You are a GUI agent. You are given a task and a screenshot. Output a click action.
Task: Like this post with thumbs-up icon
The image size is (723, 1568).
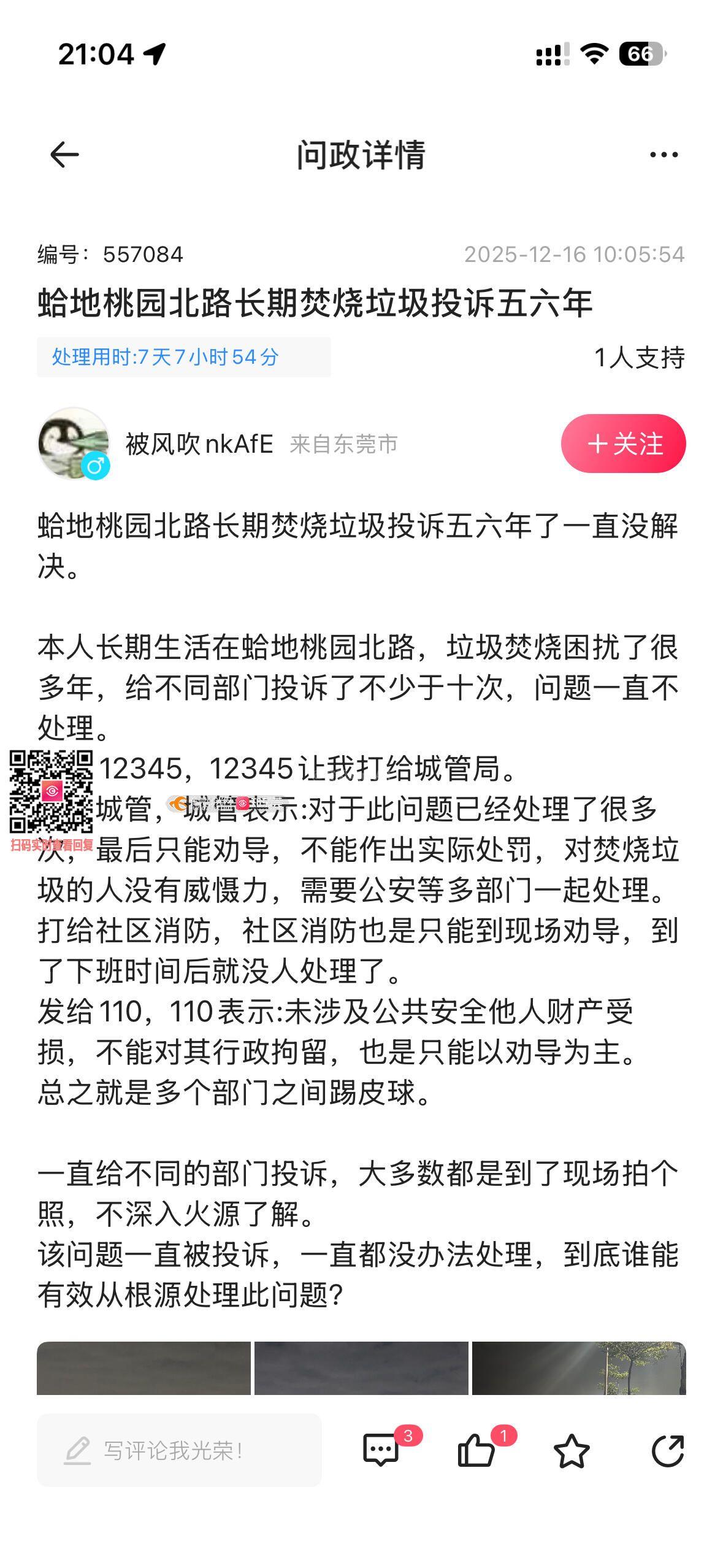coord(476,1450)
